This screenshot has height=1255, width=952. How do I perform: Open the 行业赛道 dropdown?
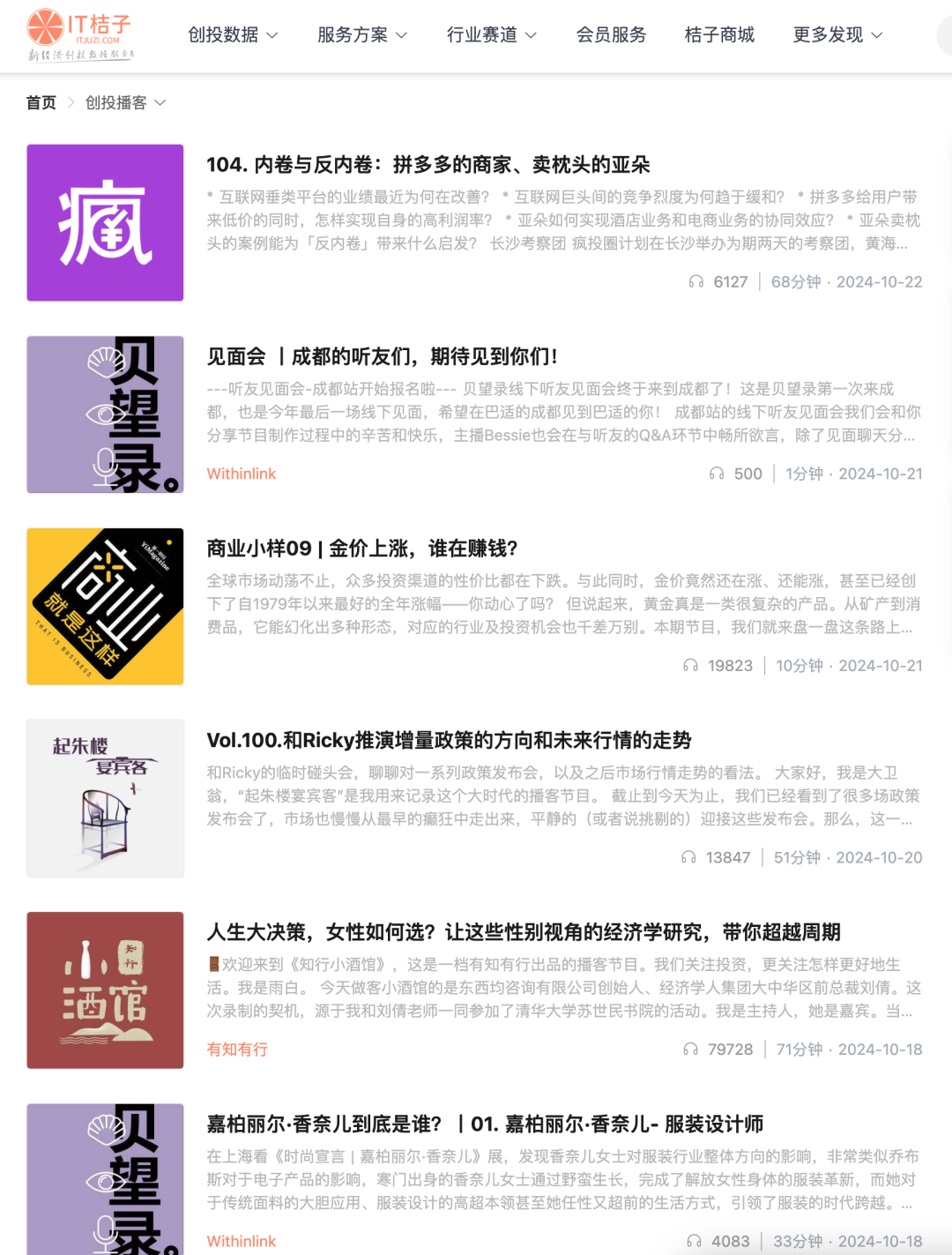tap(491, 35)
